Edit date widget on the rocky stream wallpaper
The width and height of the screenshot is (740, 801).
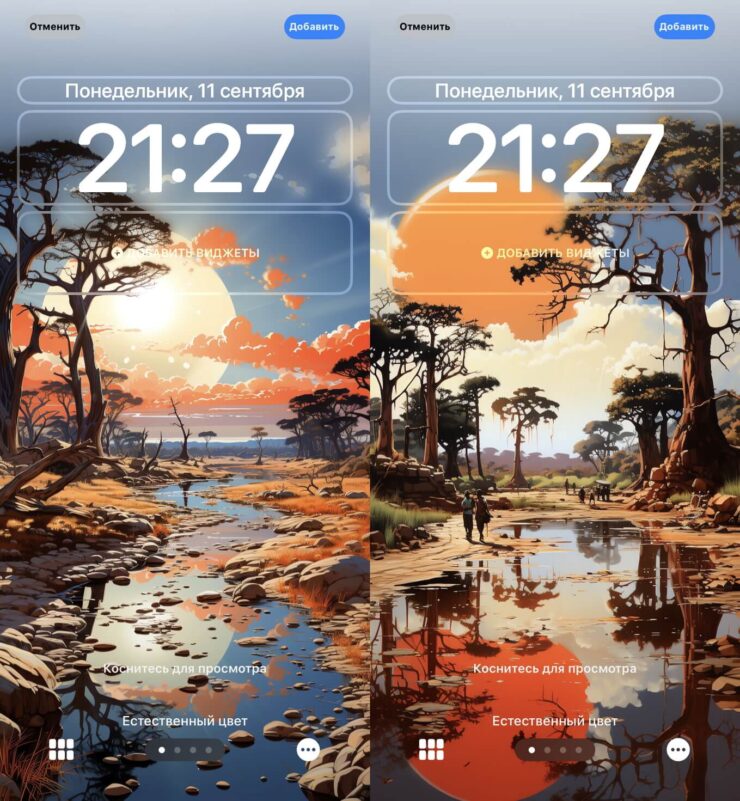[x=185, y=91]
